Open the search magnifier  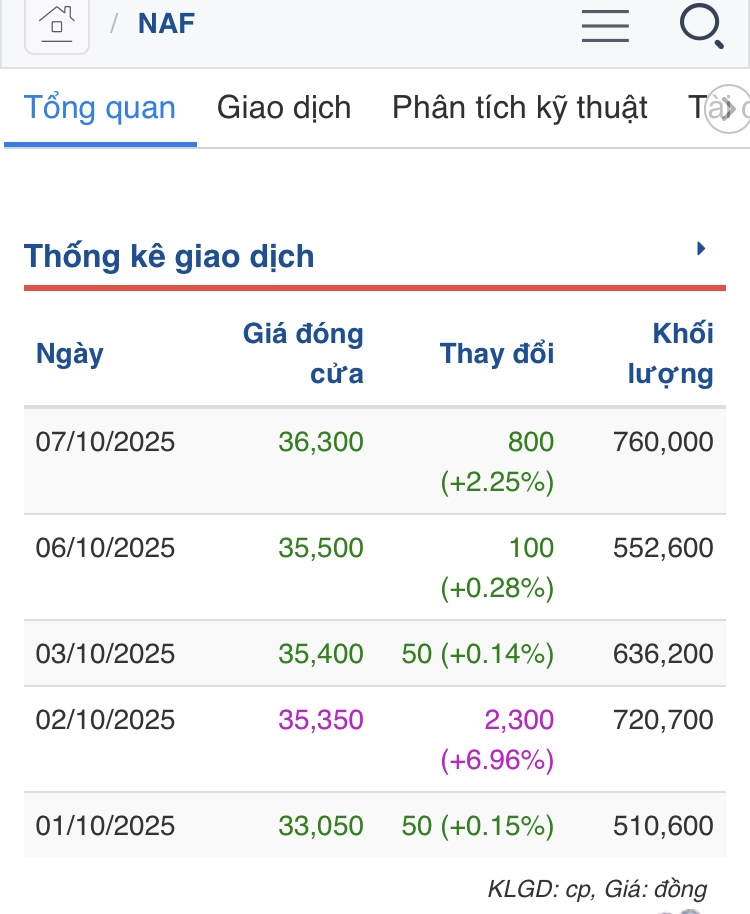700,24
